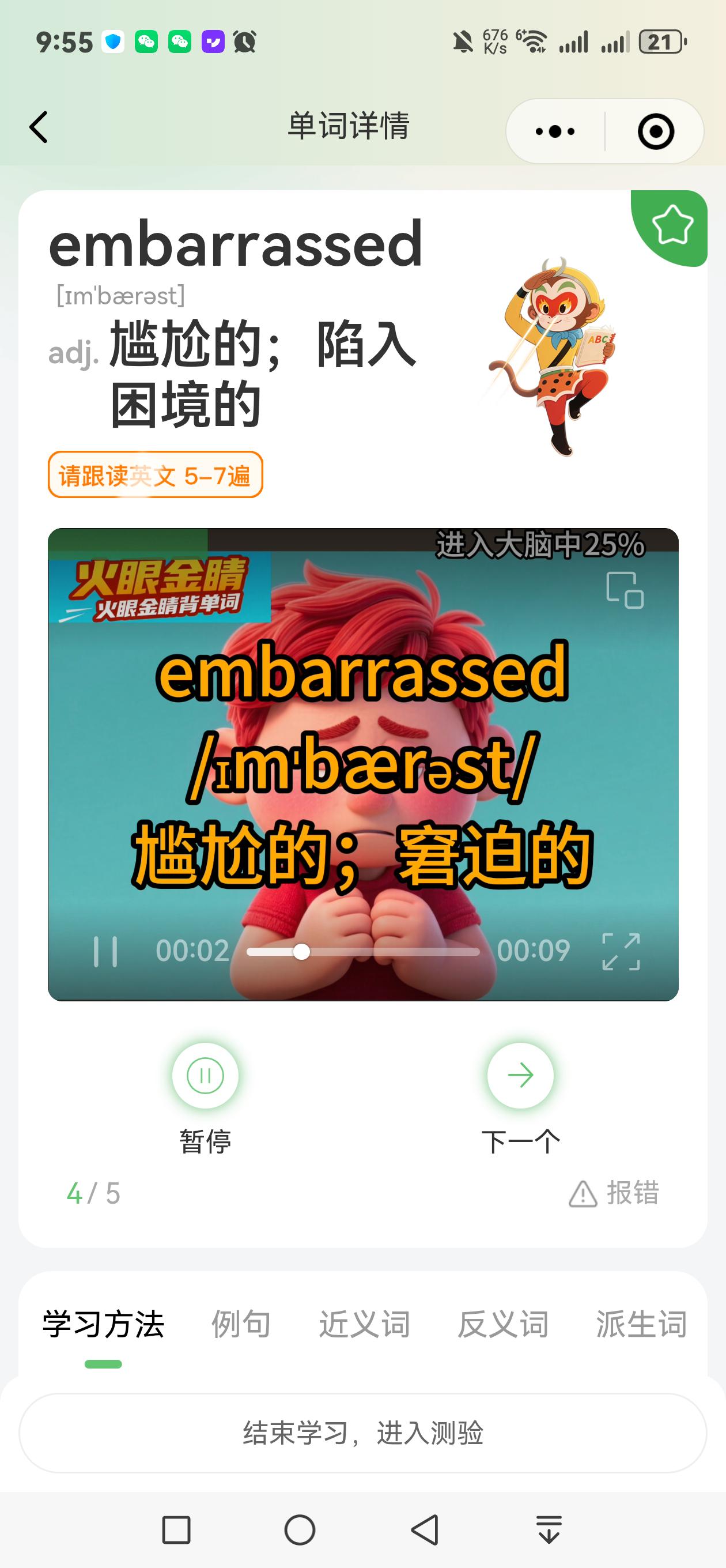Tap the system home button
The height and width of the screenshot is (1568, 726).
pyautogui.click(x=300, y=1529)
